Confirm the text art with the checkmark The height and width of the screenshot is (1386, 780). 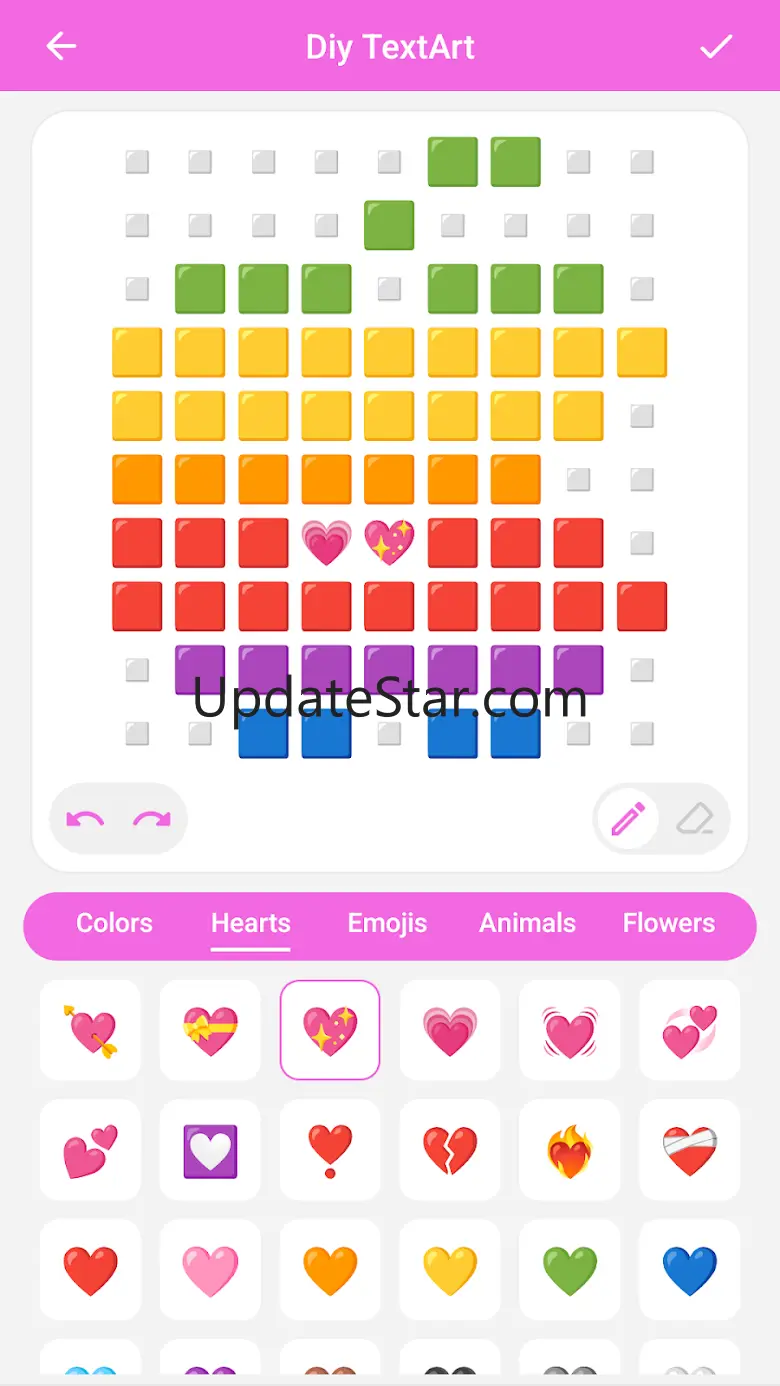[x=716, y=46]
